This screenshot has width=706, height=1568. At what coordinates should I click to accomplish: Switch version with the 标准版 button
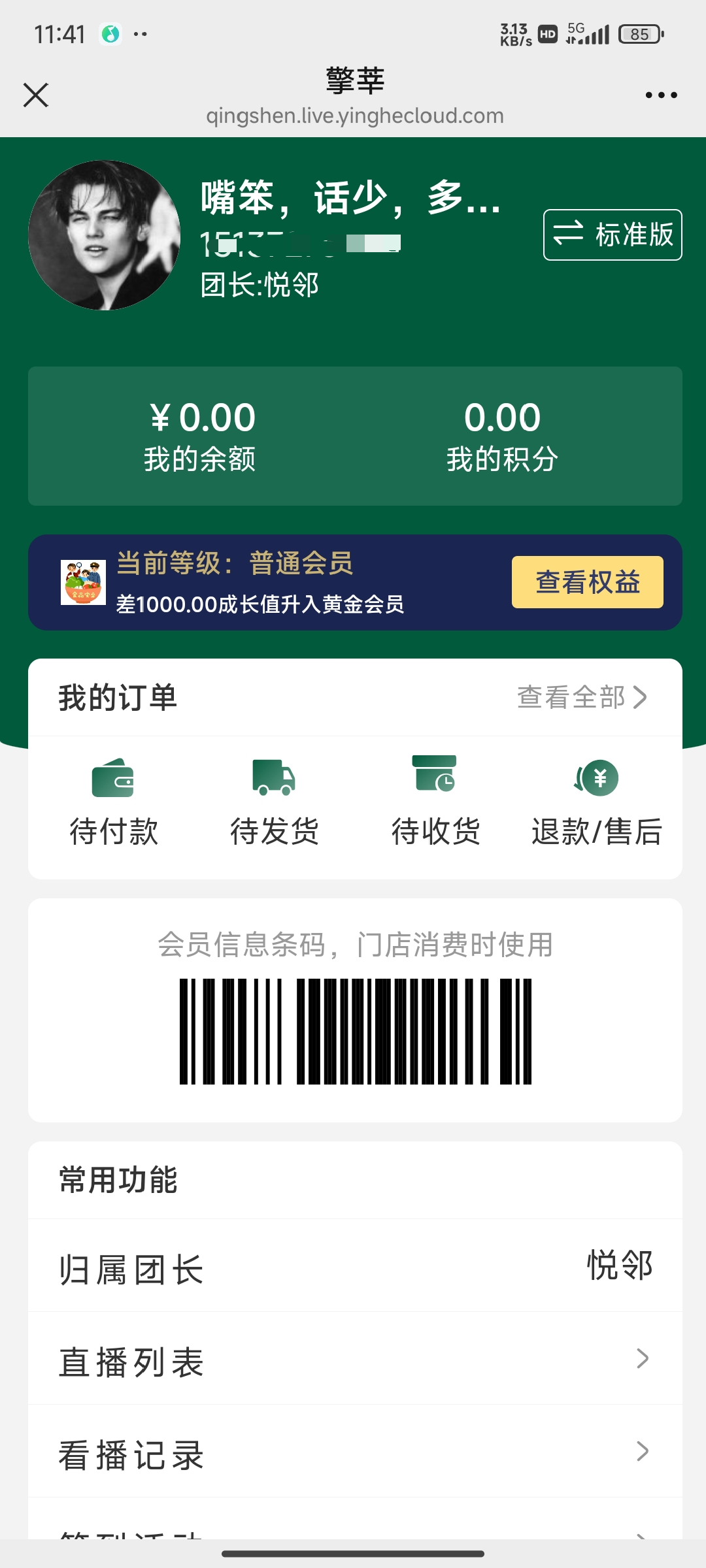(x=613, y=235)
